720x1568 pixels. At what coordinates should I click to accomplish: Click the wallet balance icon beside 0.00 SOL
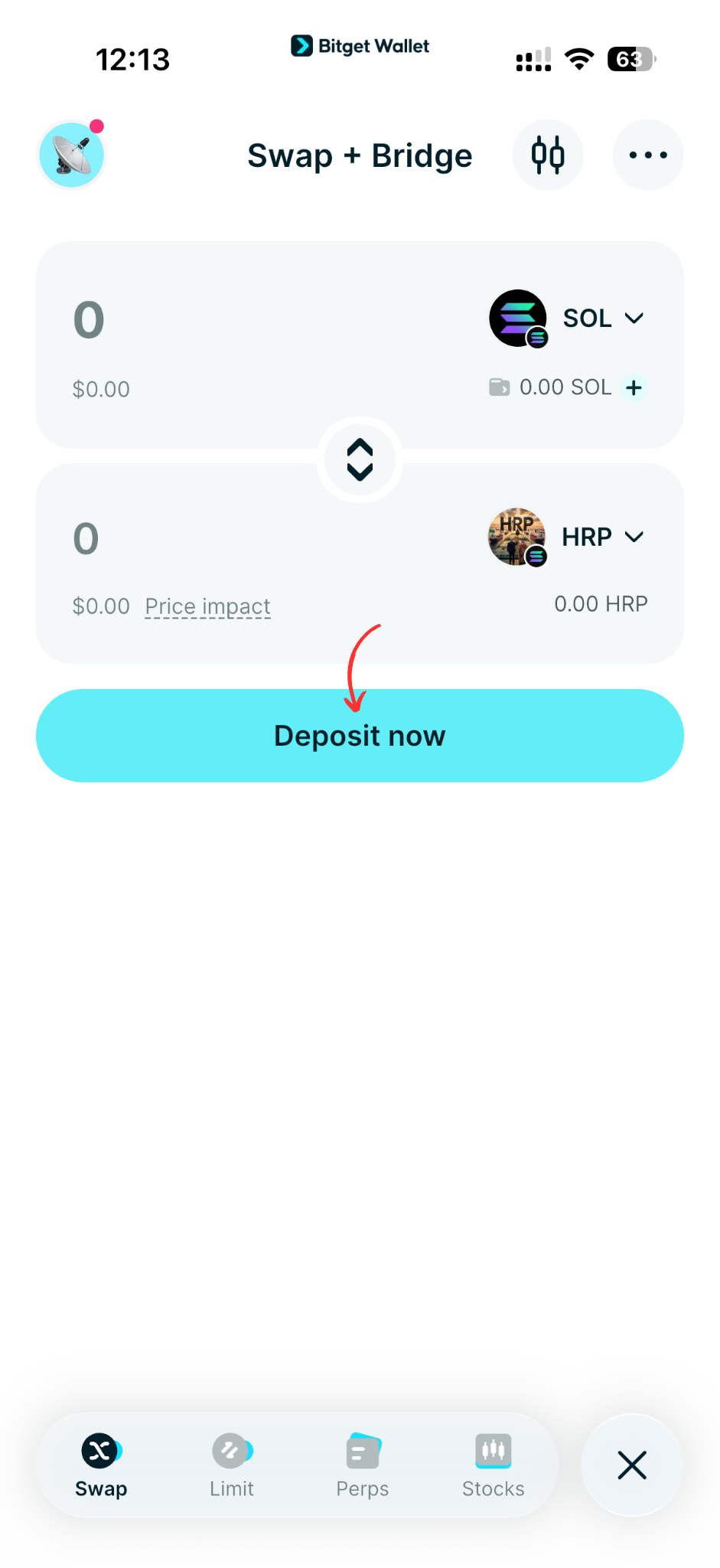pyautogui.click(x=500, y=387)
